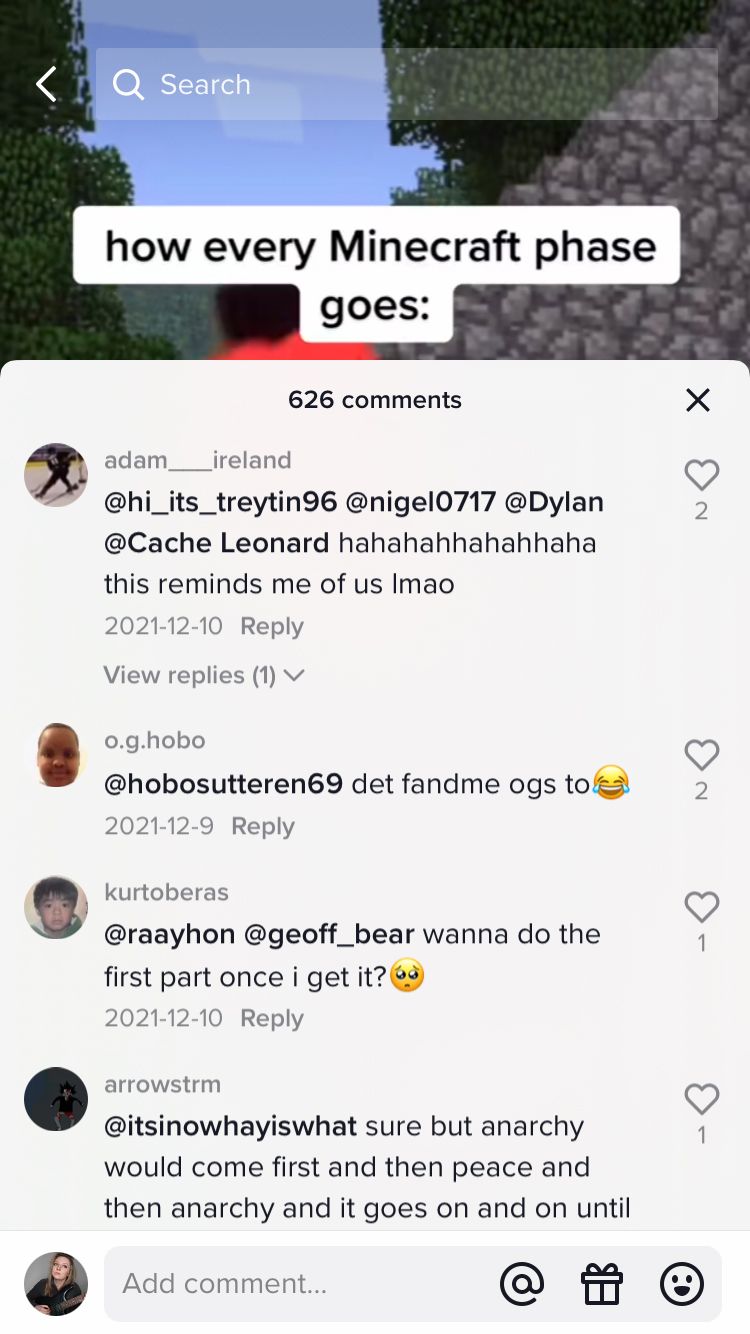
Task: Close the comments panel
Action: click(x=697, y=400)
